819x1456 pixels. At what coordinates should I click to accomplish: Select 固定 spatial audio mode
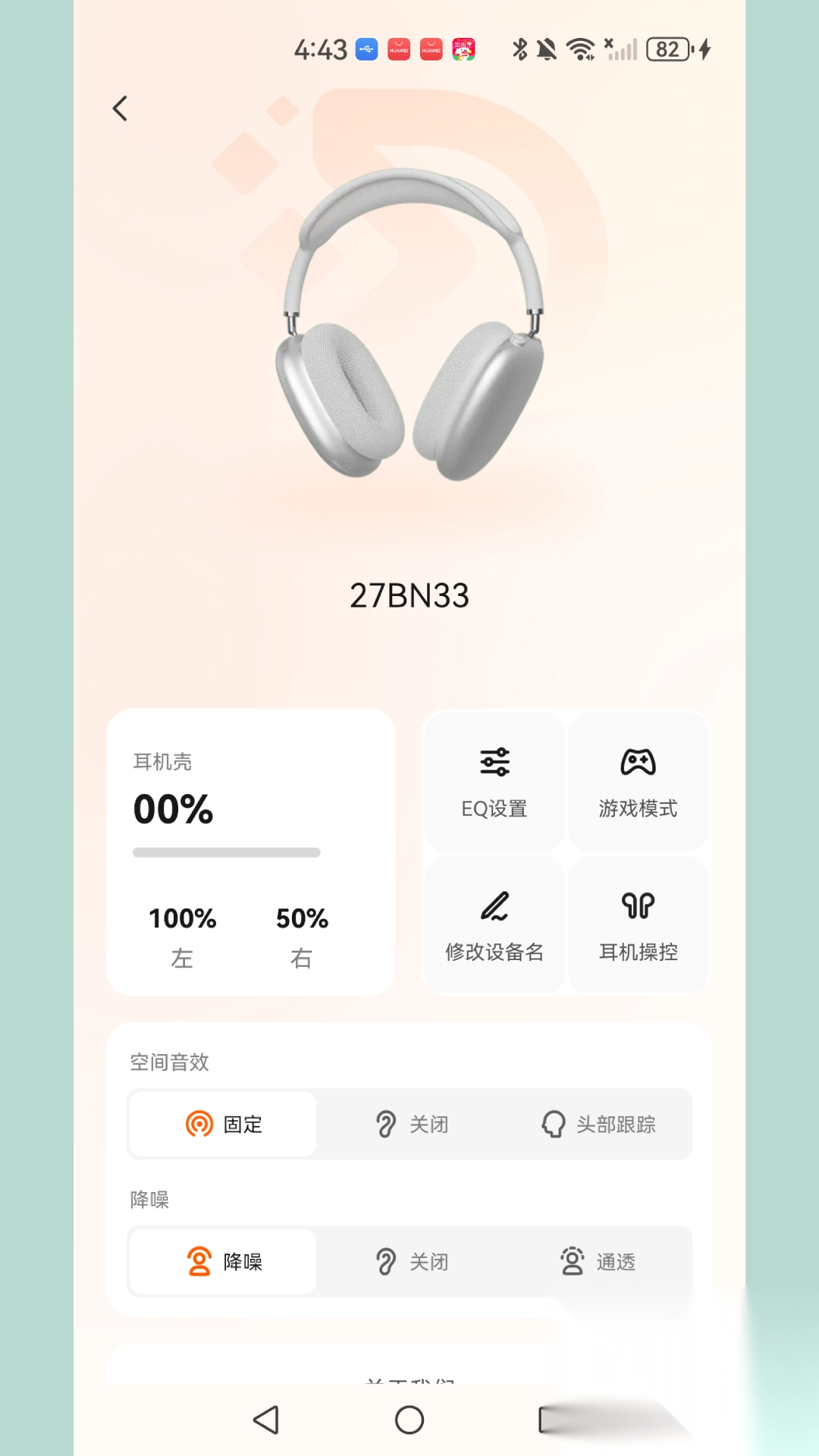coord(223,1124)
